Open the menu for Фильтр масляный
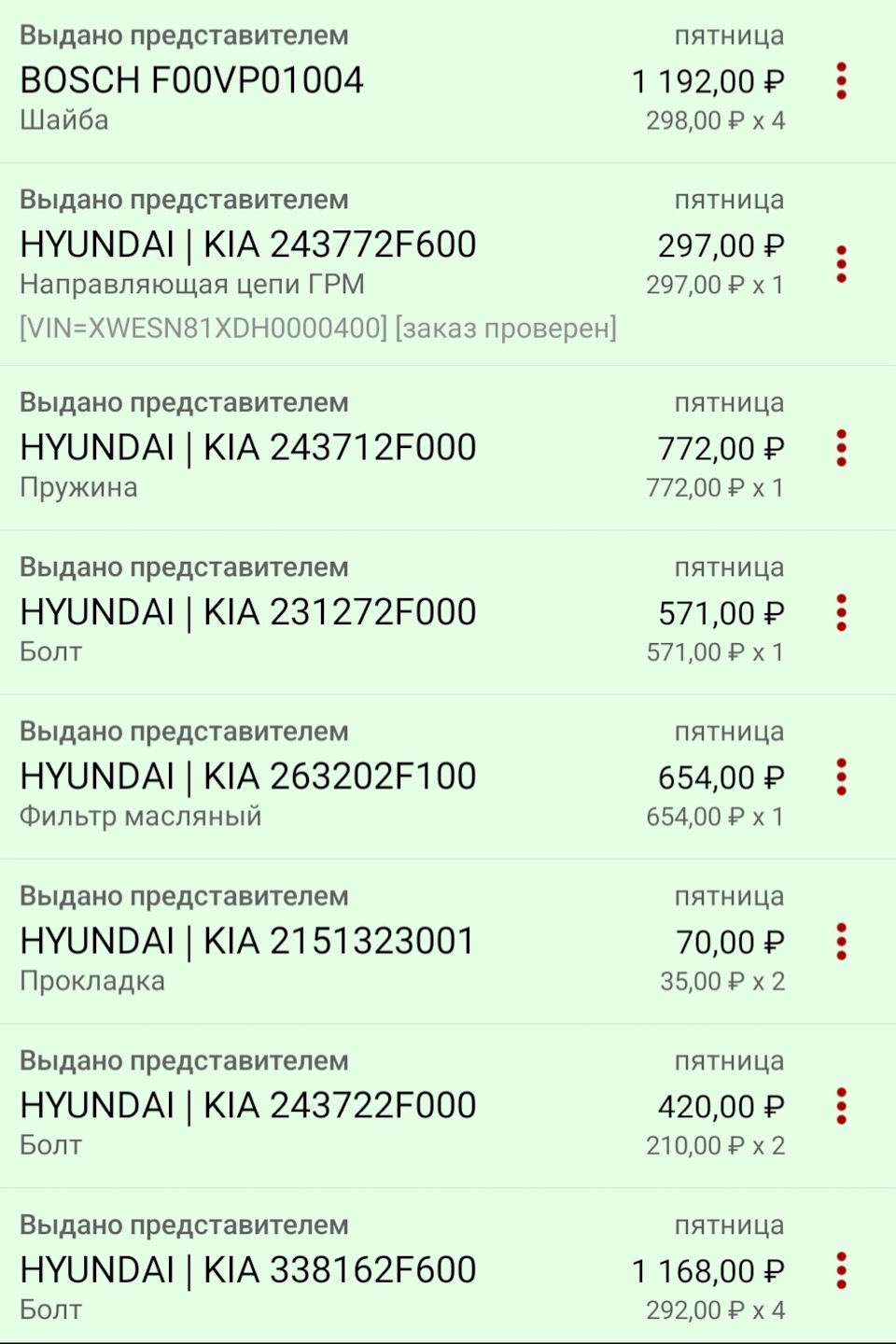 [841, 777]
